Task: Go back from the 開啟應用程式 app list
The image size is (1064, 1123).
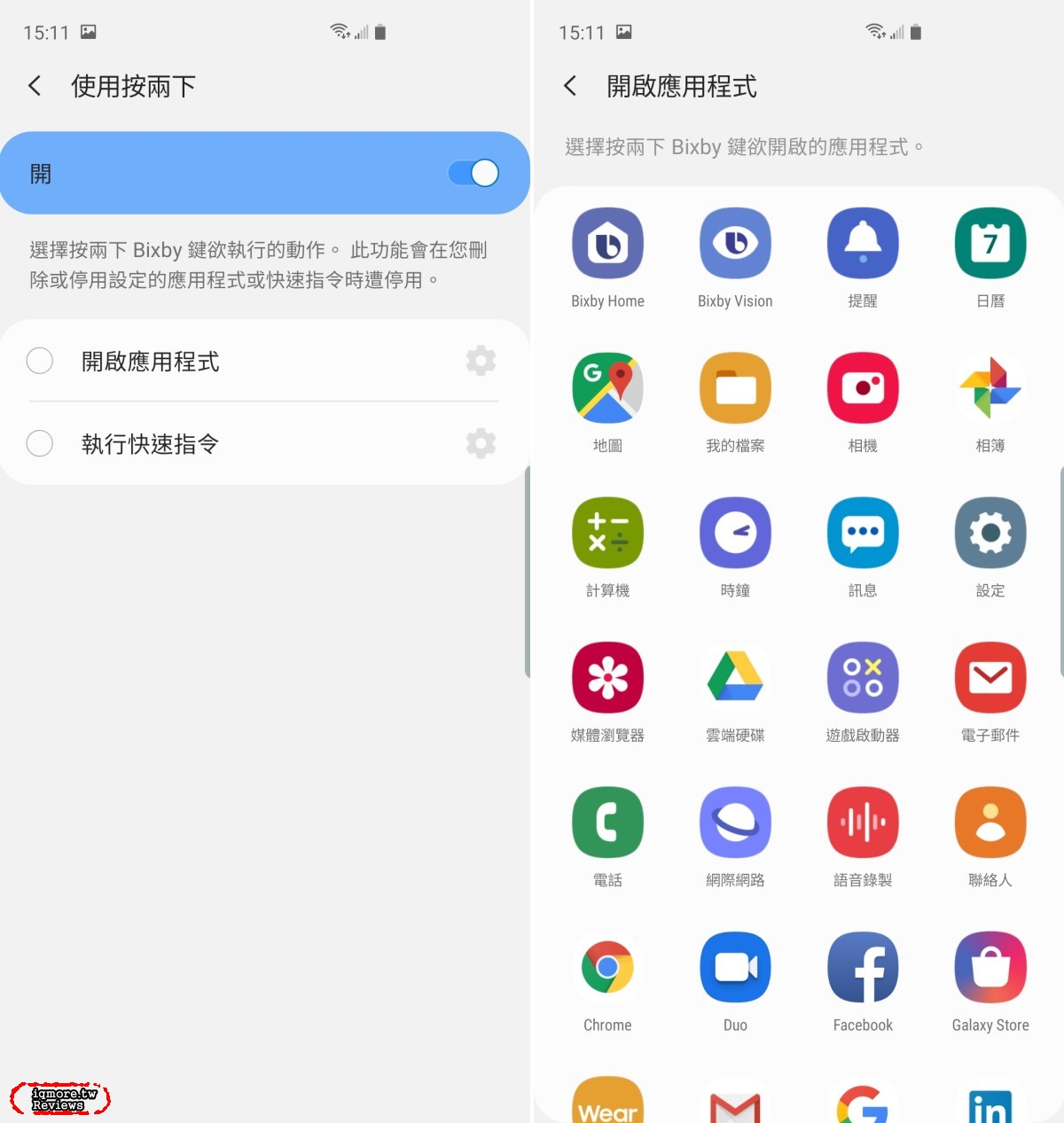Action: [570, 86]
